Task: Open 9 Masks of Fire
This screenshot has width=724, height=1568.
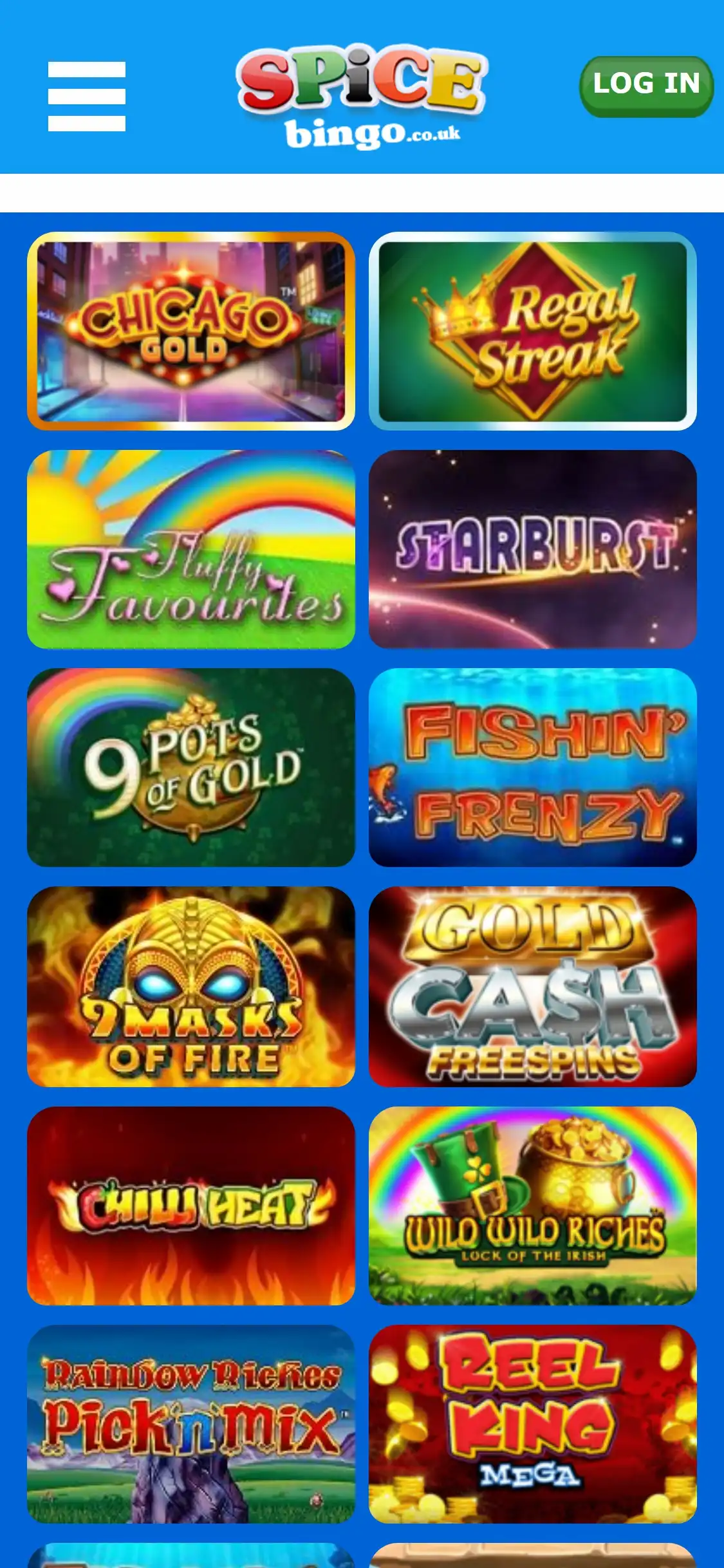Action: [x=191, y=986]
